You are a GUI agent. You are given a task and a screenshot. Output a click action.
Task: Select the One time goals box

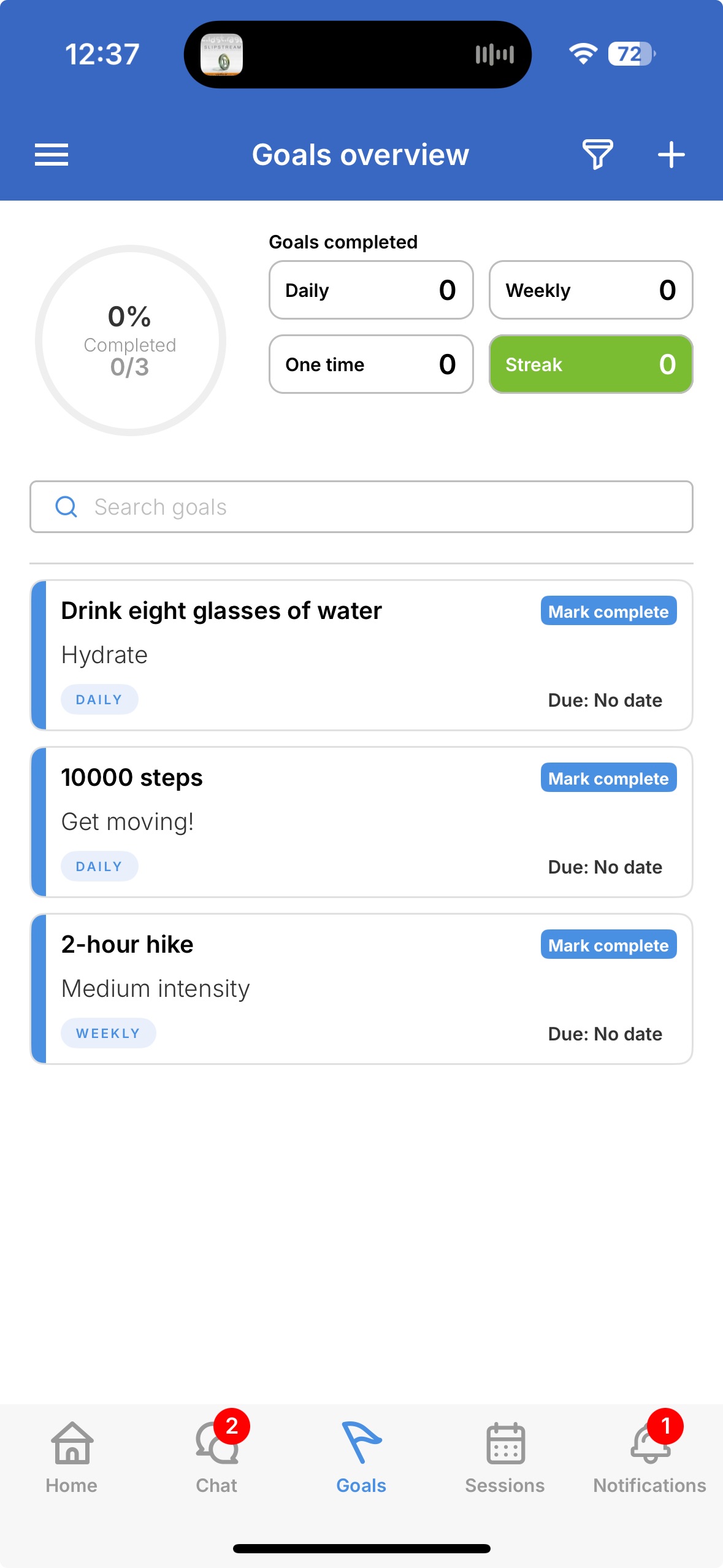click(371, 364)
